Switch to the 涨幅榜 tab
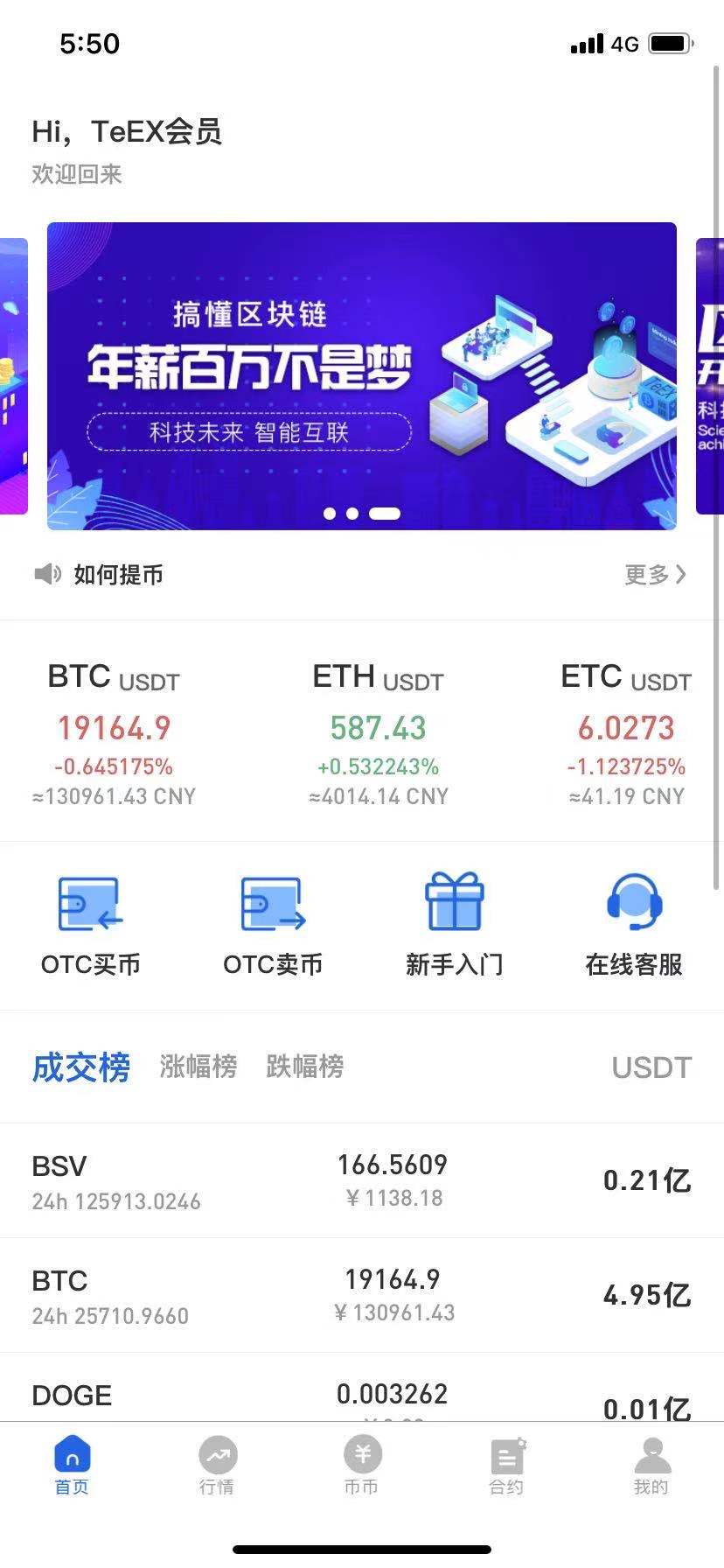This screenshot has height=1568, width=724. (198, 1067)
